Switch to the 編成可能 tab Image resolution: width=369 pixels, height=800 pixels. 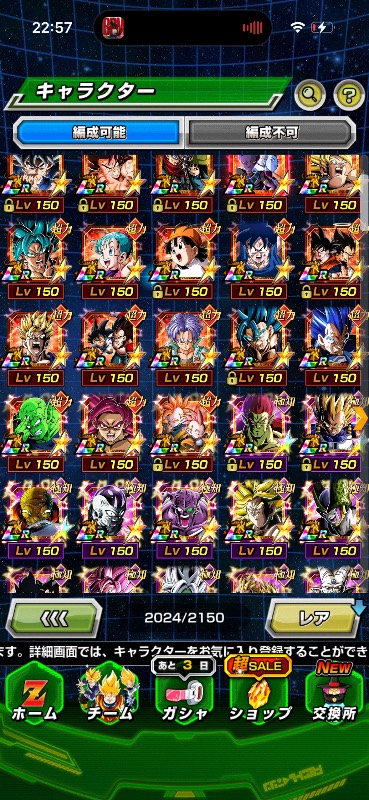[99, 133]
